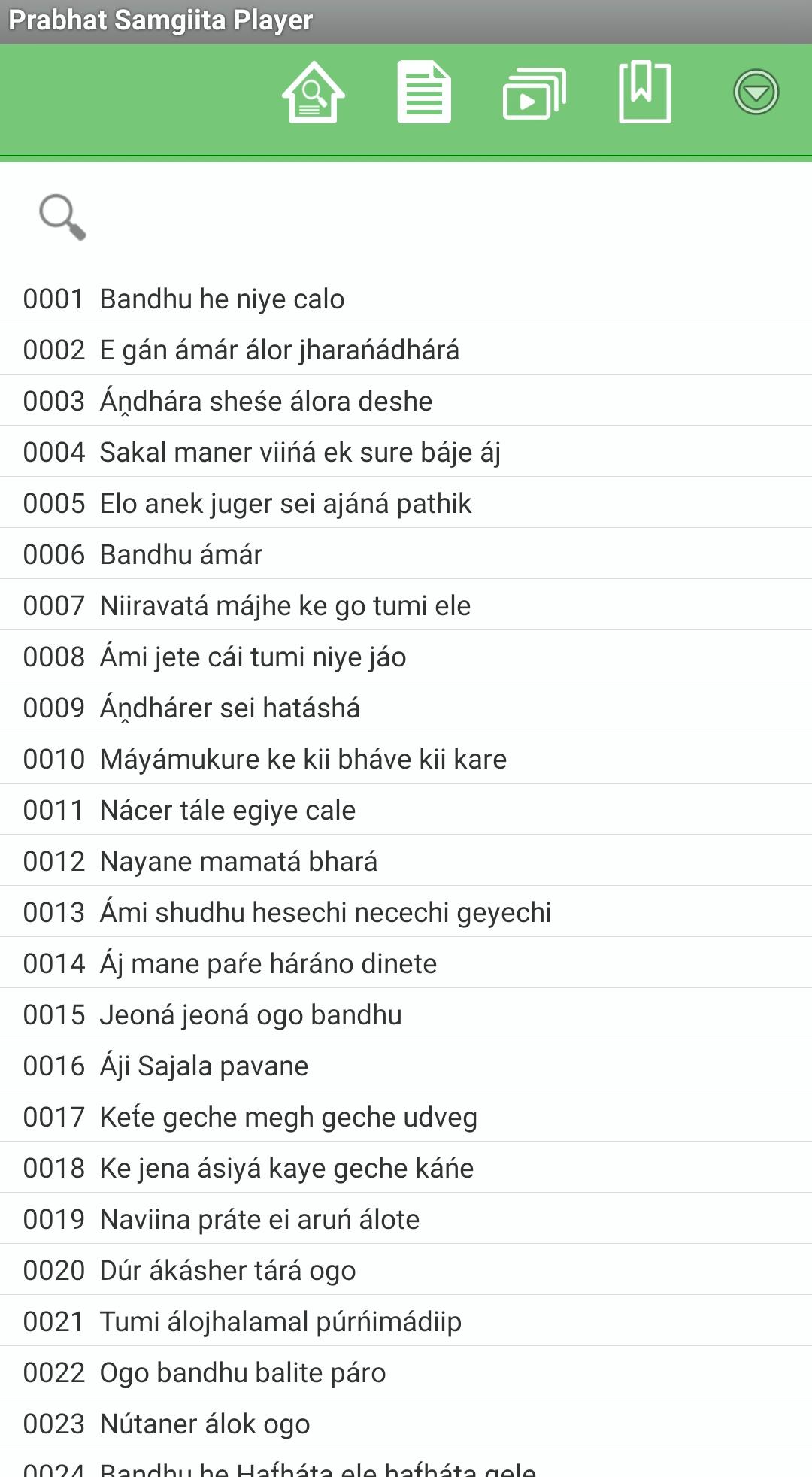Open song 0008 Ámi jete cái
This screenshot has height=1477, width=812.
point(406,657)
